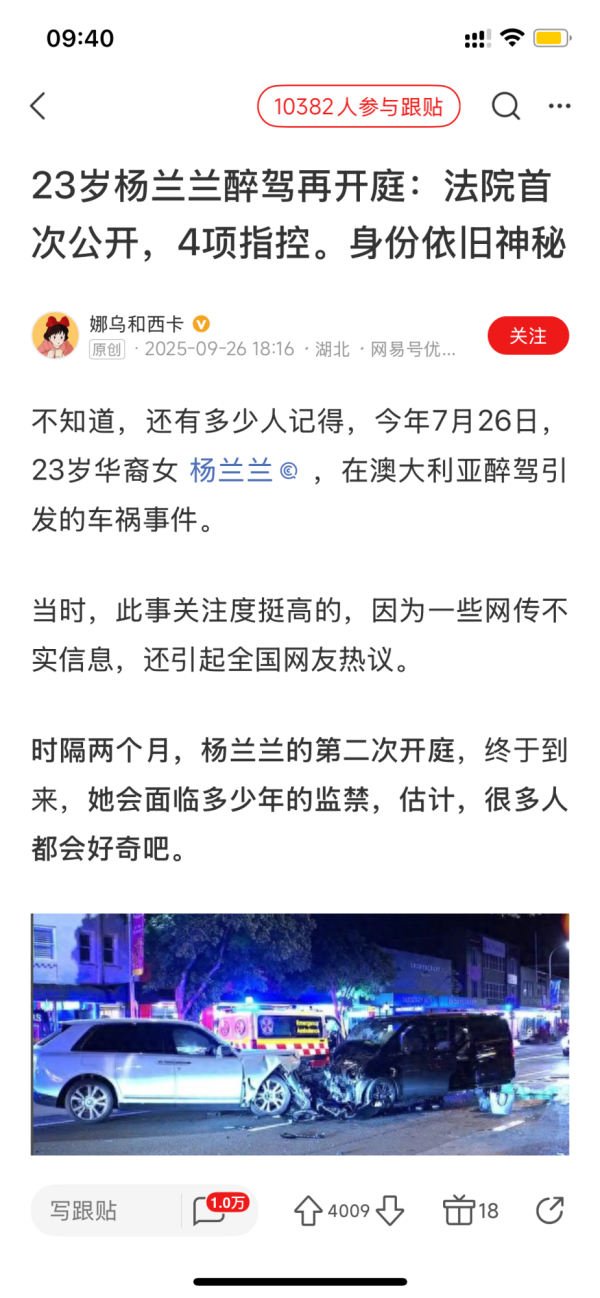Open the 10382人参与跟贴 comments button

point(359,107)
